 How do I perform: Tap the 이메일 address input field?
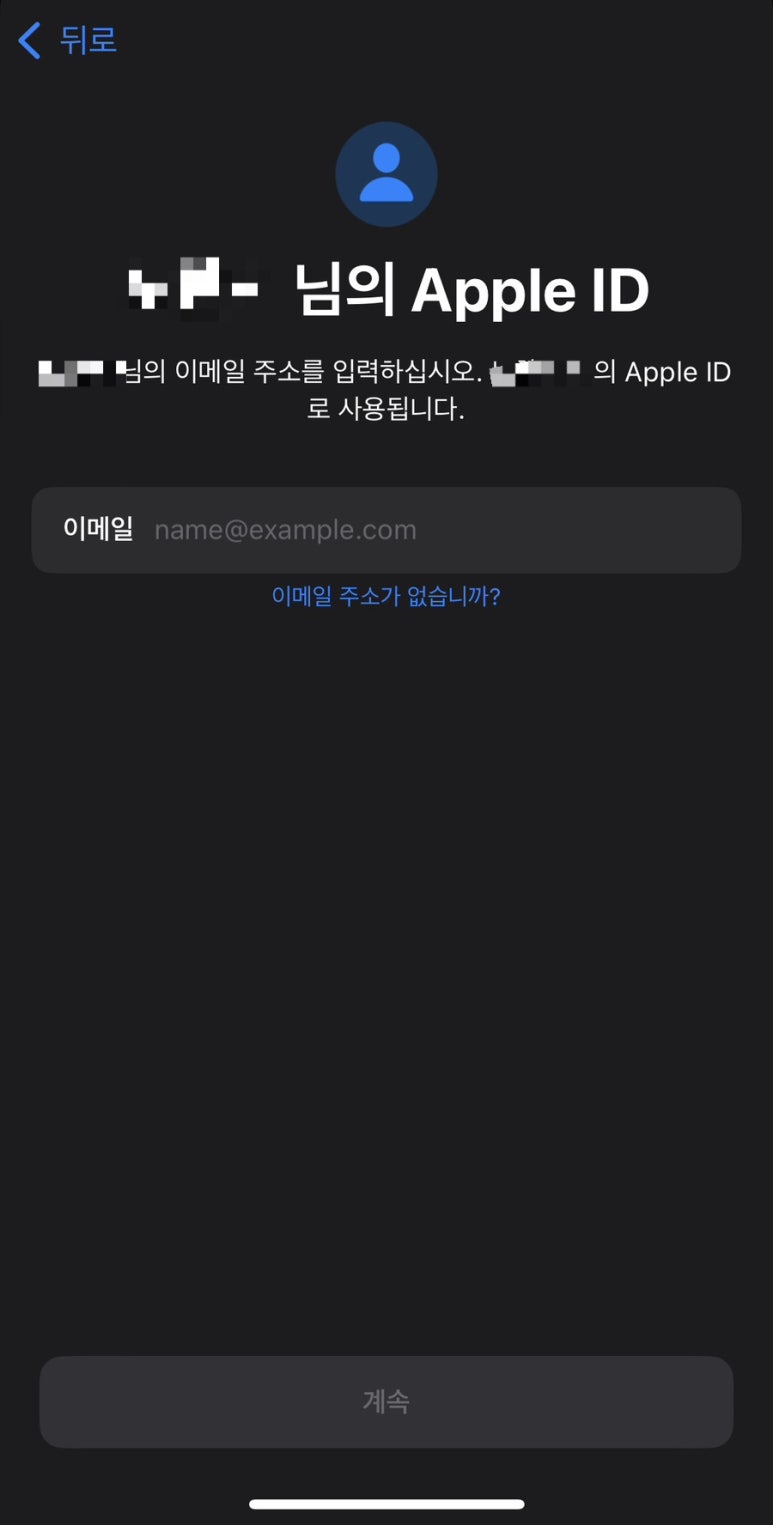point(440,530)
